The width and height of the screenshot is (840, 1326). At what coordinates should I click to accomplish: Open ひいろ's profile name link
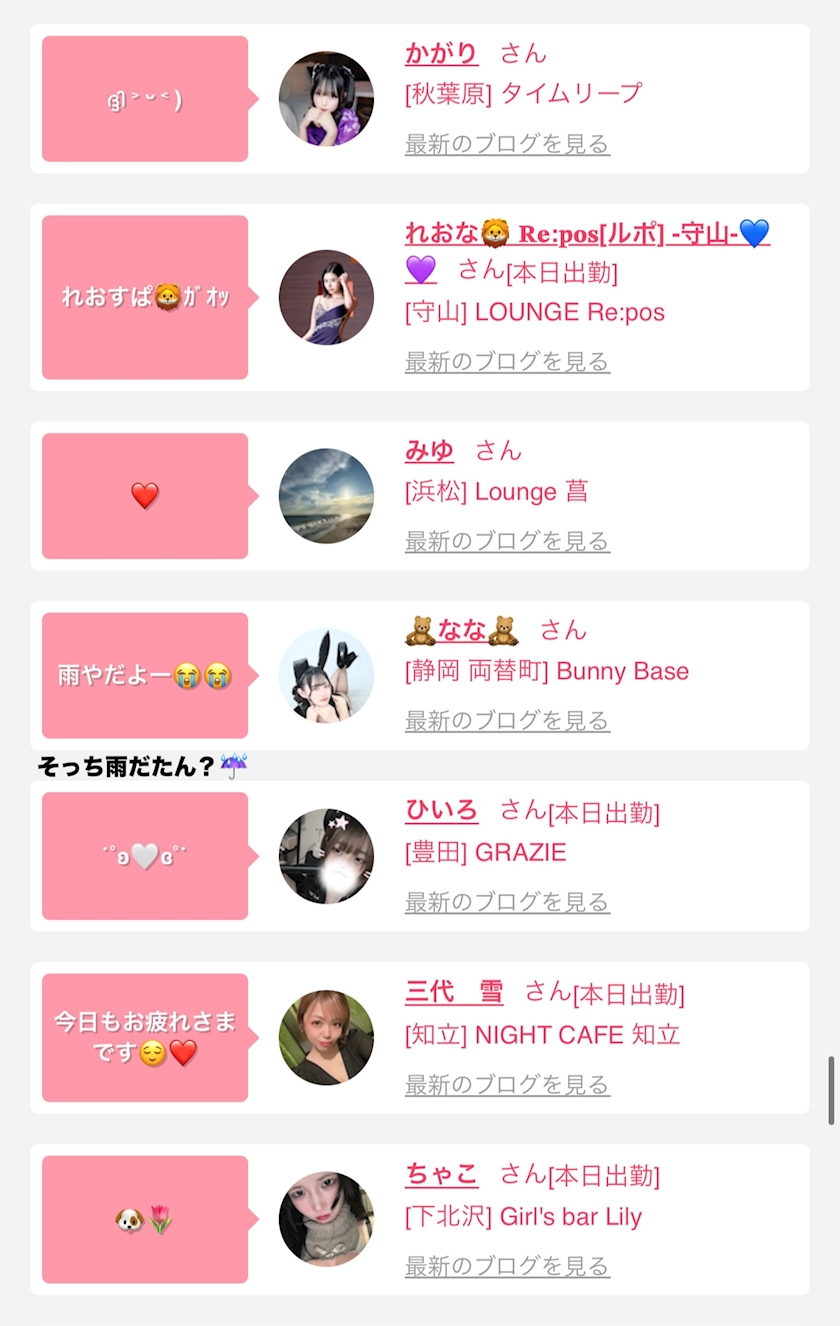pos(441,810)
